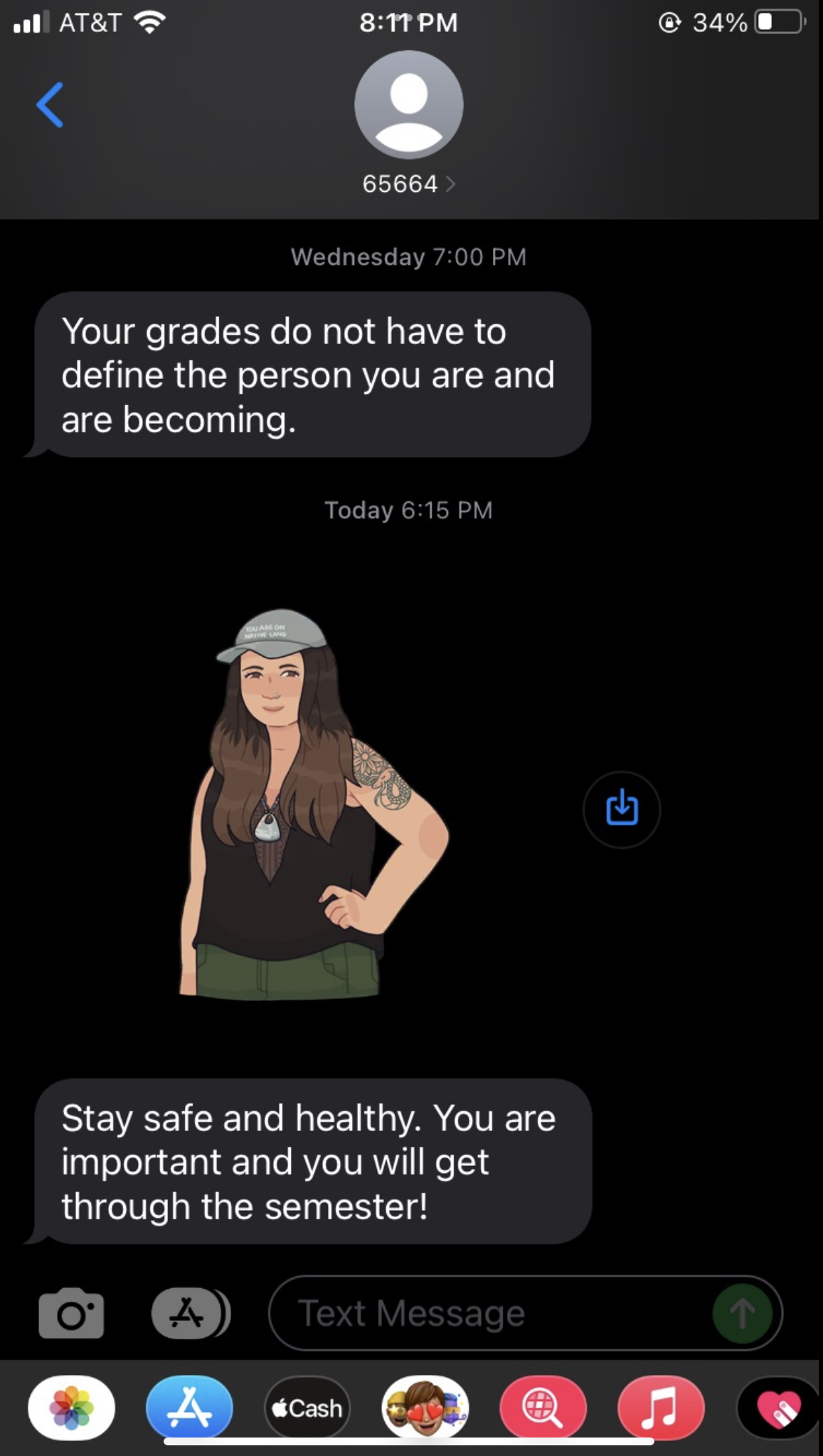The image size is (823, 1456).
Task: Open the Photos app in the drawer
Action: (71, 1408)
